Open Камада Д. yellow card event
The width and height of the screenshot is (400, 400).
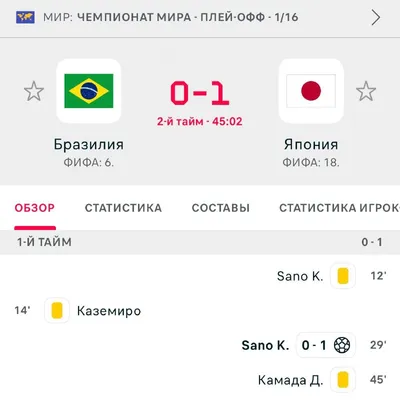point(322,380)
